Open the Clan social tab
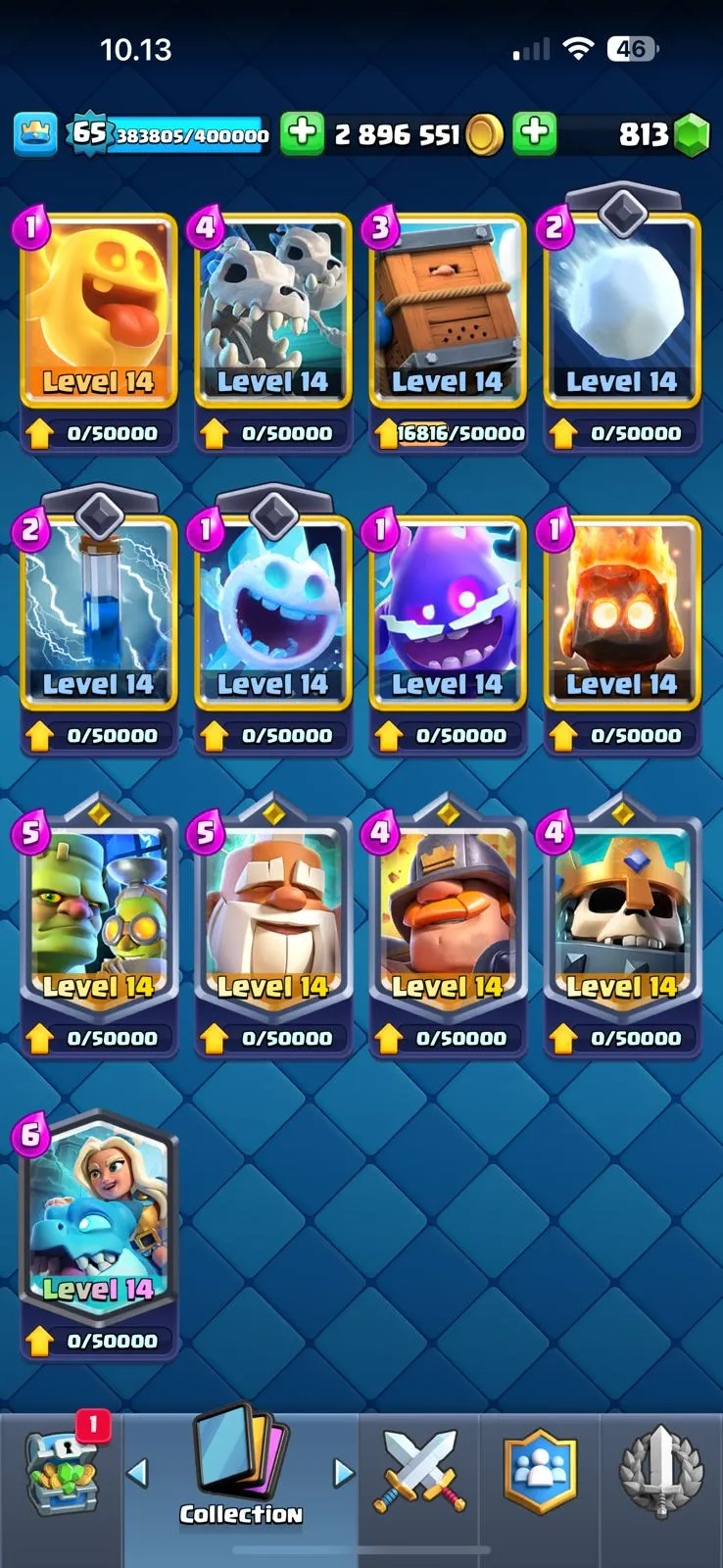Viewport: 723px width, 1568px height. [540, 1472]
